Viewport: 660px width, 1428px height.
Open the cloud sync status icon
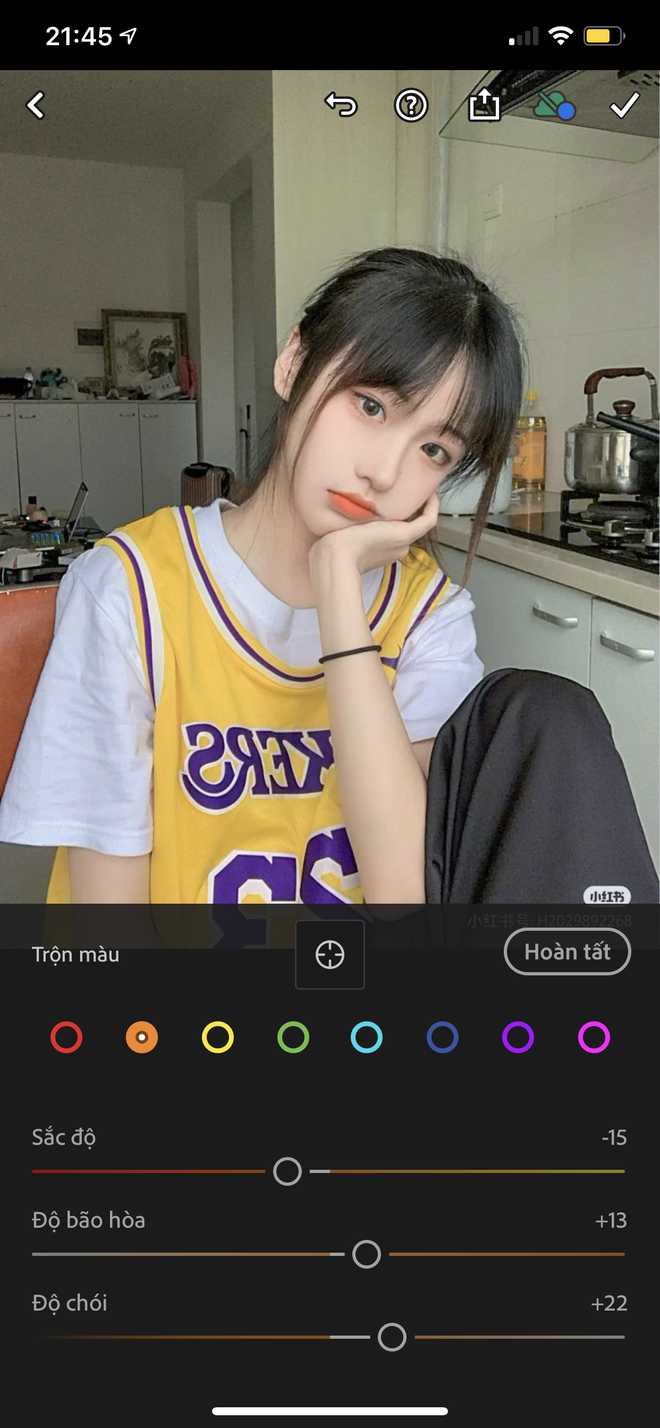[x=554, y=105]
